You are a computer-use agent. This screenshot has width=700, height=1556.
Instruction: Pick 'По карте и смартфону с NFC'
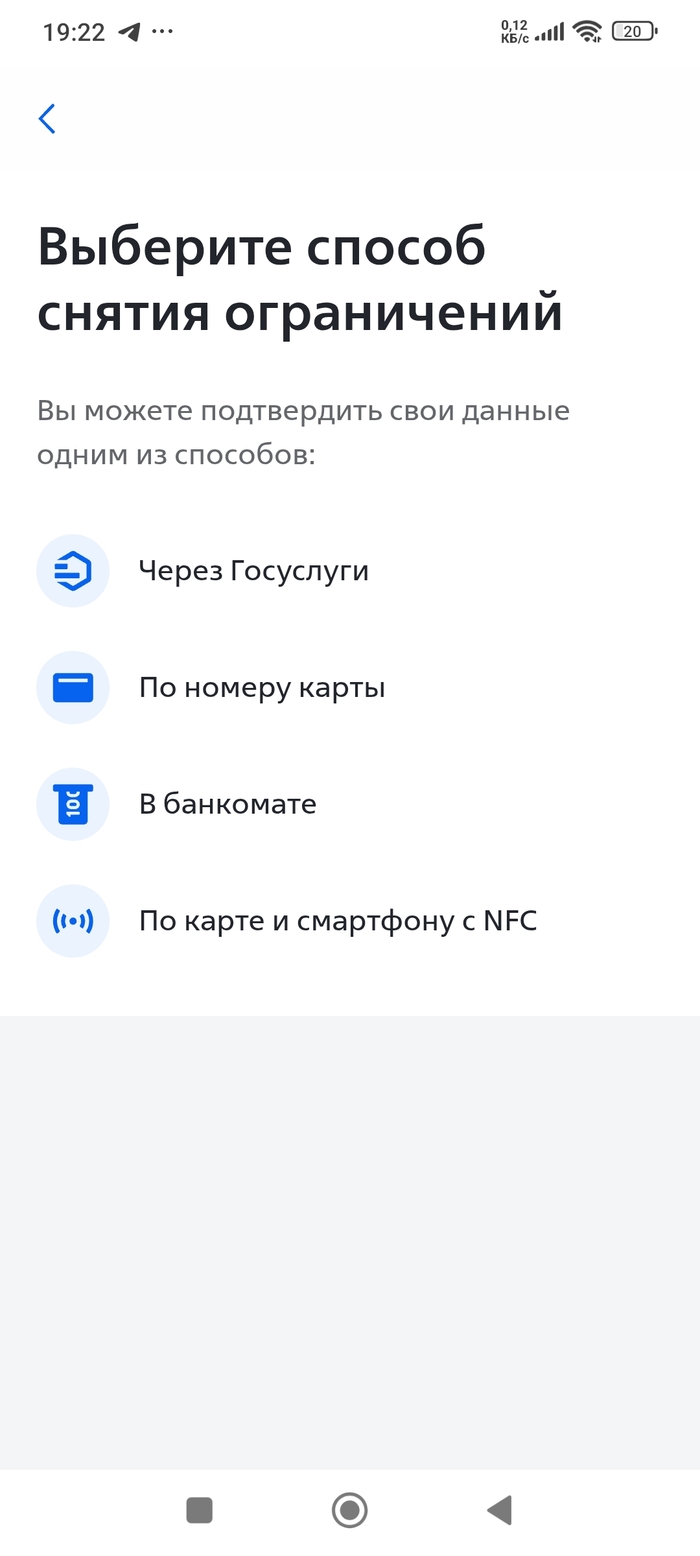pos(337,921)
